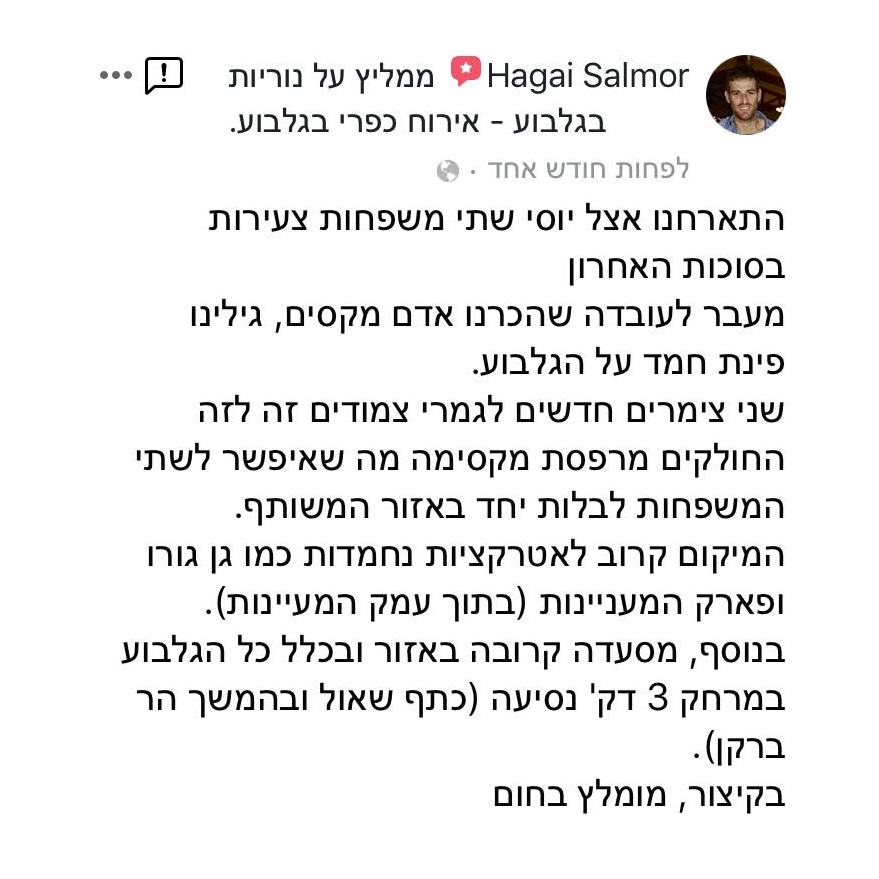Open the three-dot overflow menu
879x879 pixels.
pyautogui.click(x=116, y=76)
